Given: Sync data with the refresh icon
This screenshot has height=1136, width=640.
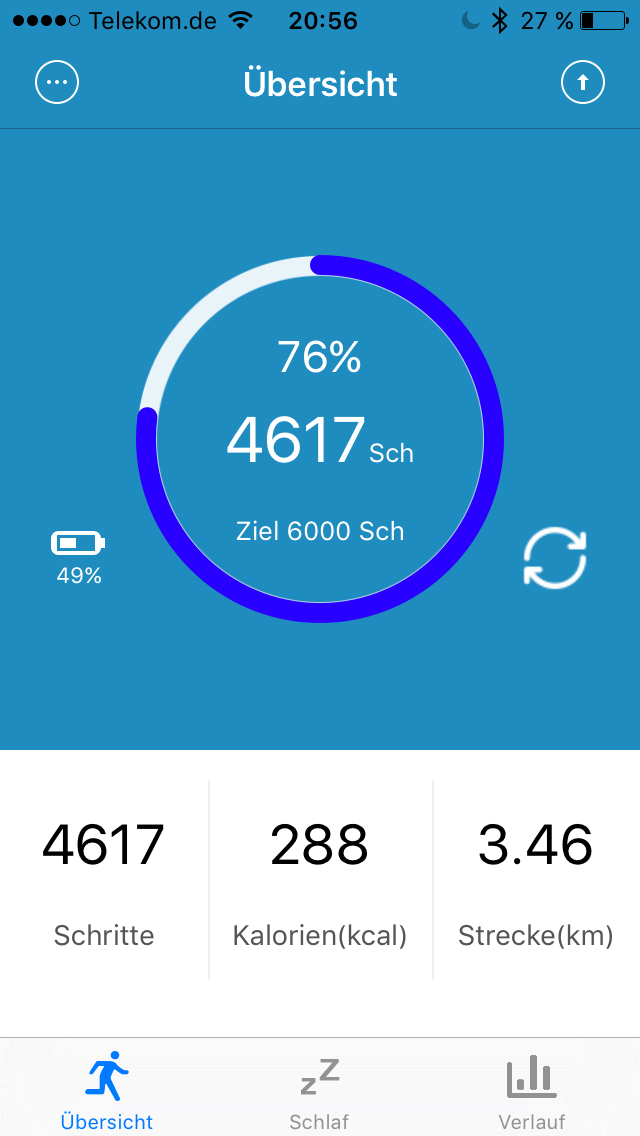Looking at the screenshot, I should pos(555,558).
